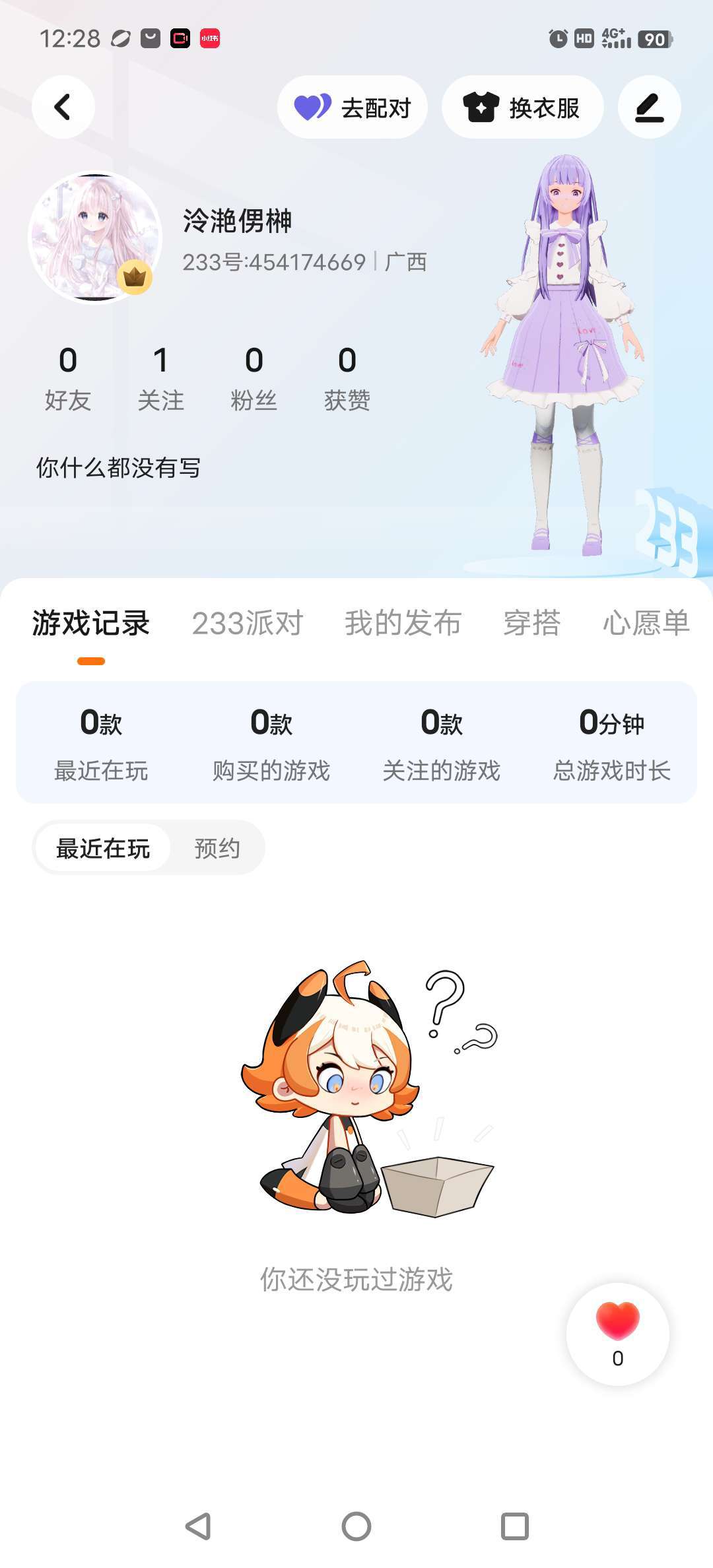713x1568 pixels.
Task: Switch to the 我的发布 tab
Action: 403,623
